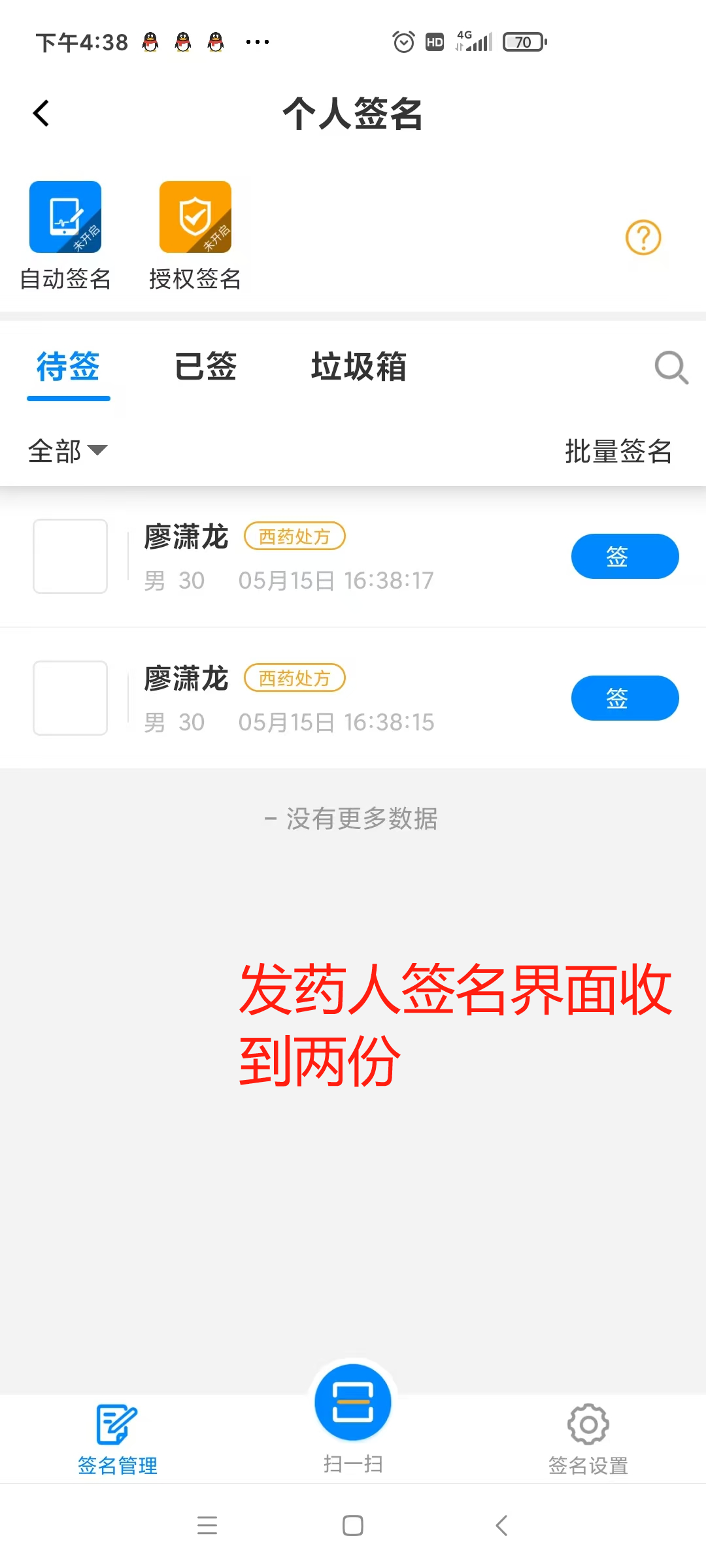706x1568 pixels.
Task: Switch to the 待签 tab
Action: pyautogui.click(x=68, y=367)
